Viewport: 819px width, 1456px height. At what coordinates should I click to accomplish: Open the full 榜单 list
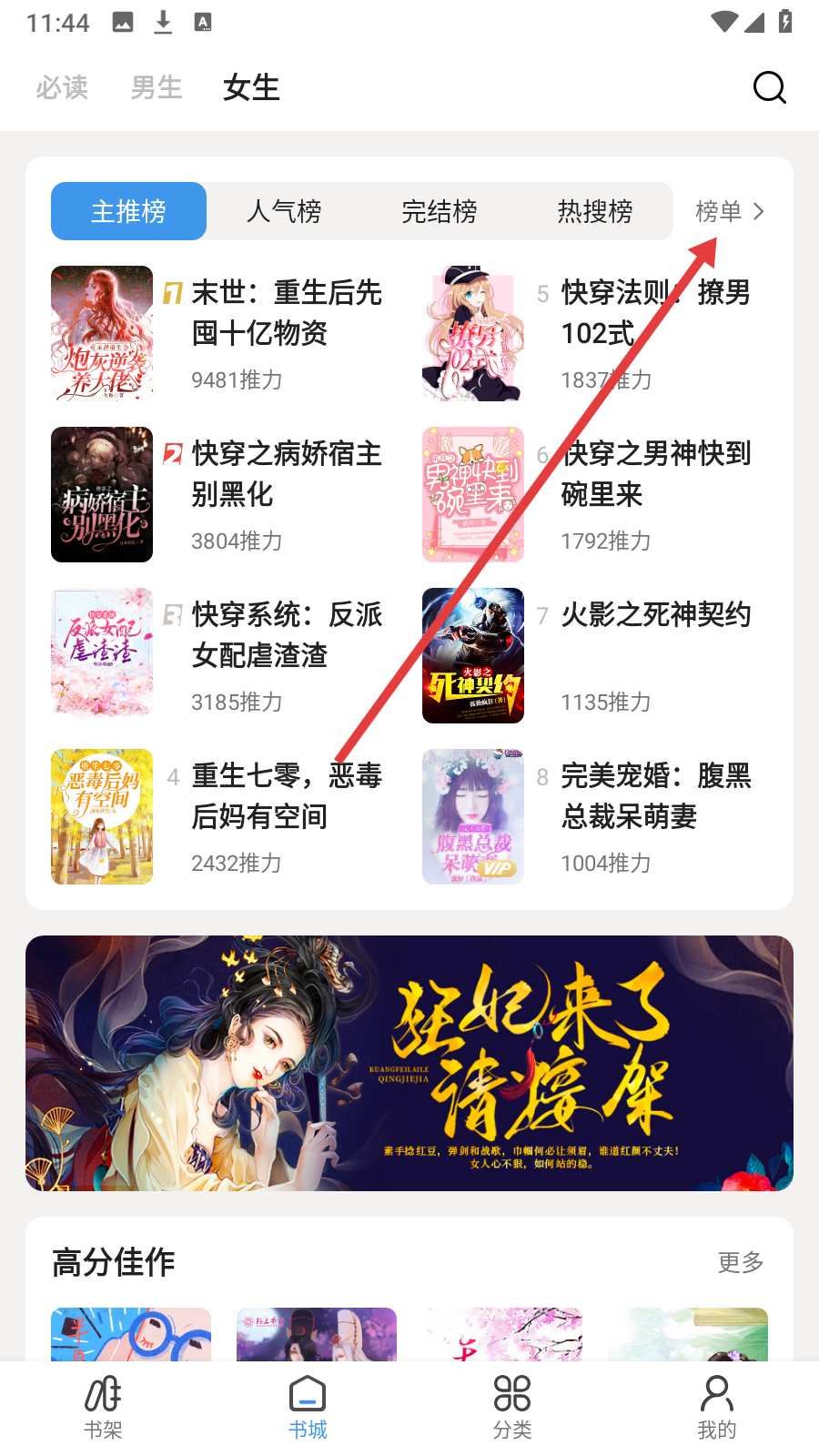[730, 211]
